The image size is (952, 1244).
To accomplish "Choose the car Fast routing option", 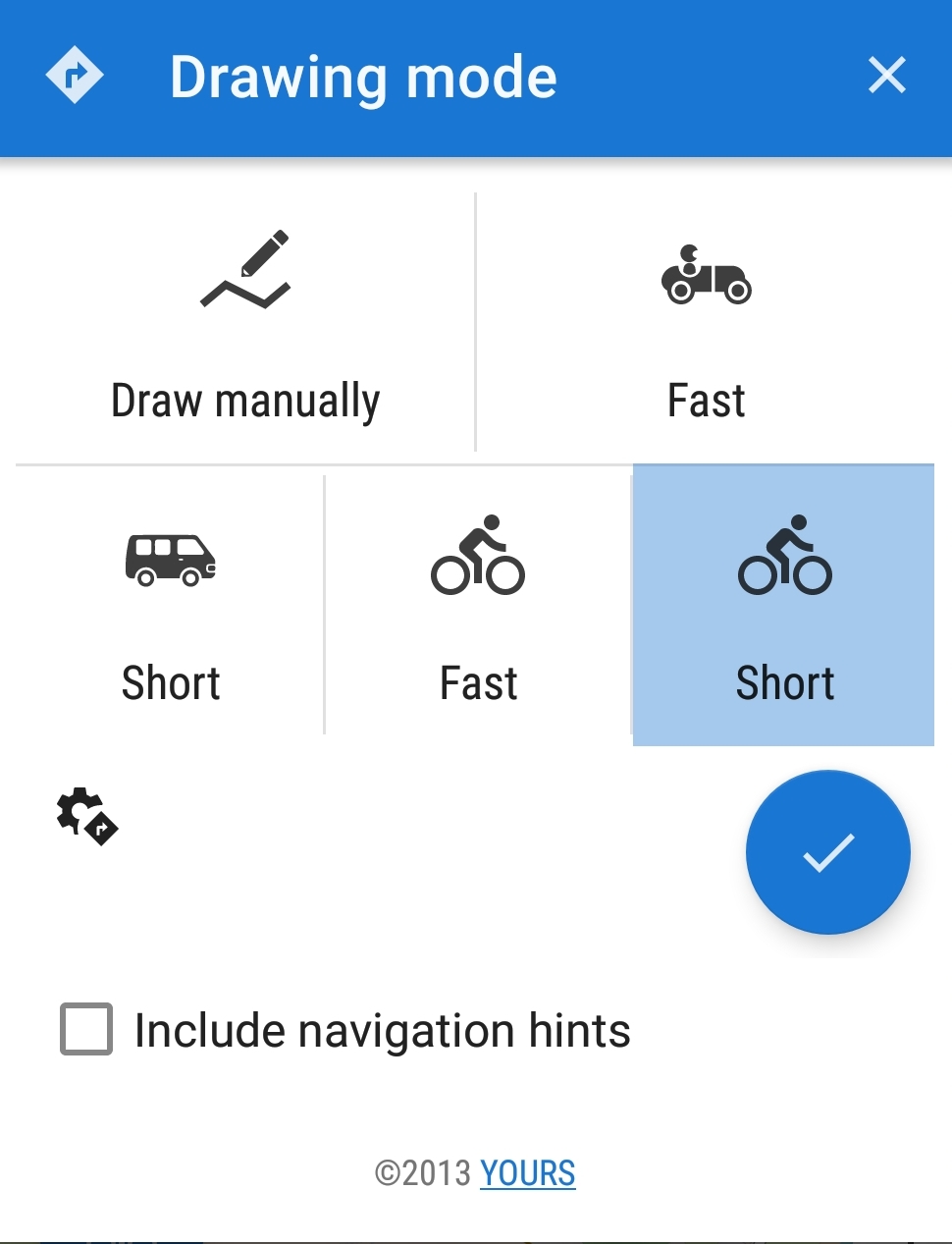I will pyautogui.click(x=706, y=324).
